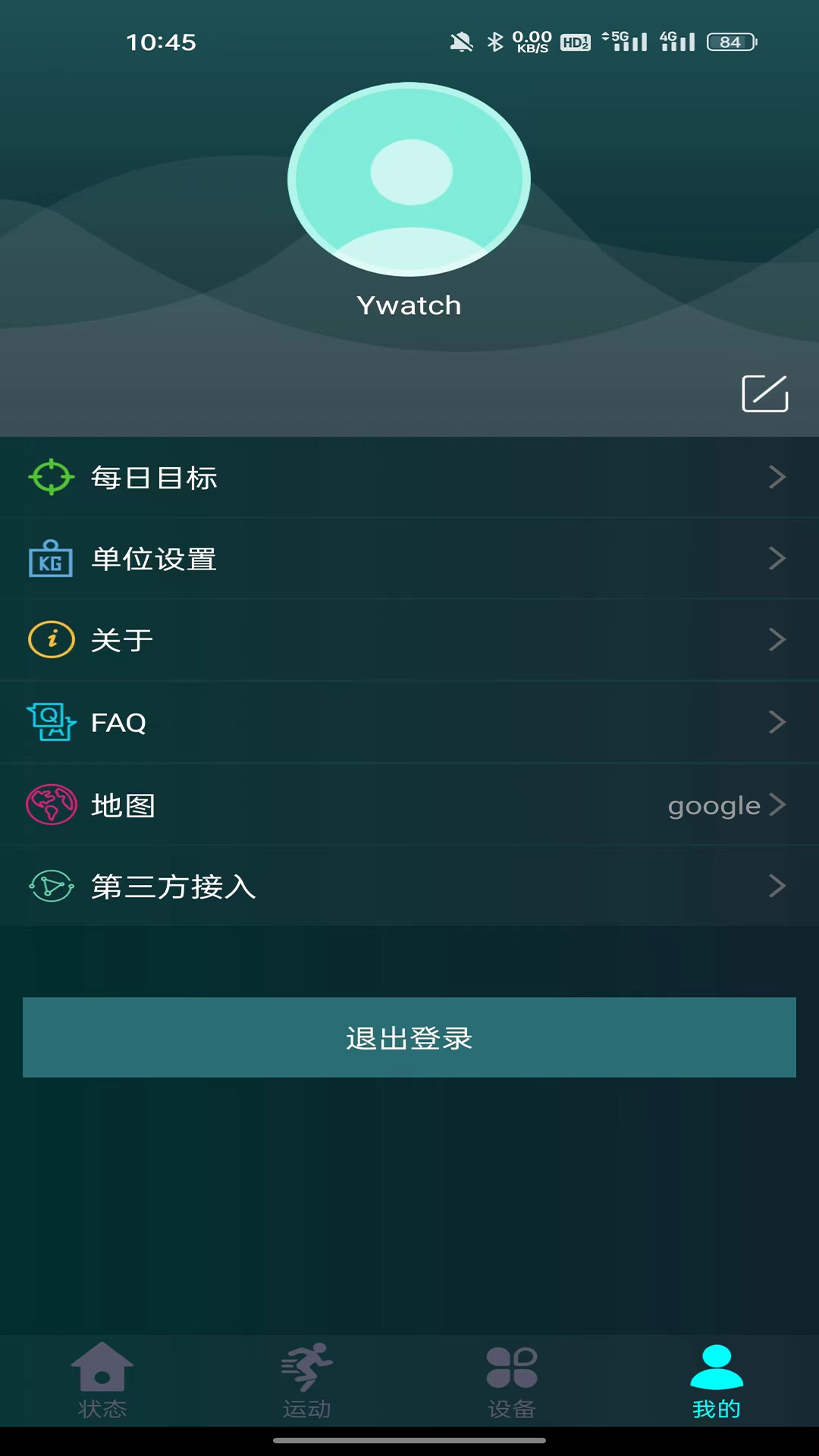
Task: Open the FAQ question-answer icon
Action: pos(51,722)
